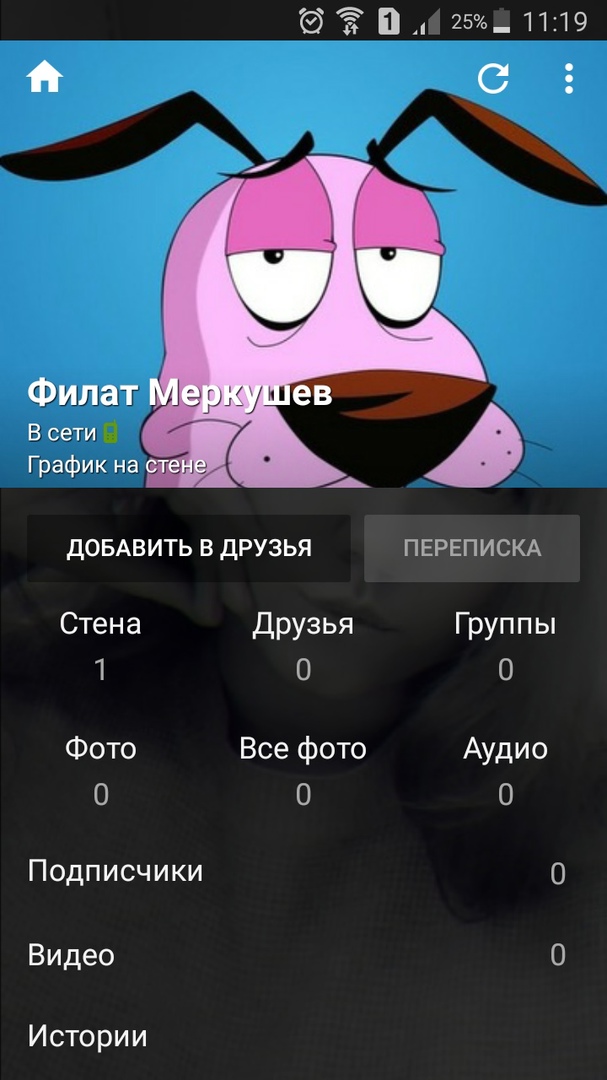Open the Фото section
The width and height of the screenshot is (607, 1080).
pyautogui.click(x=100, y=769)
